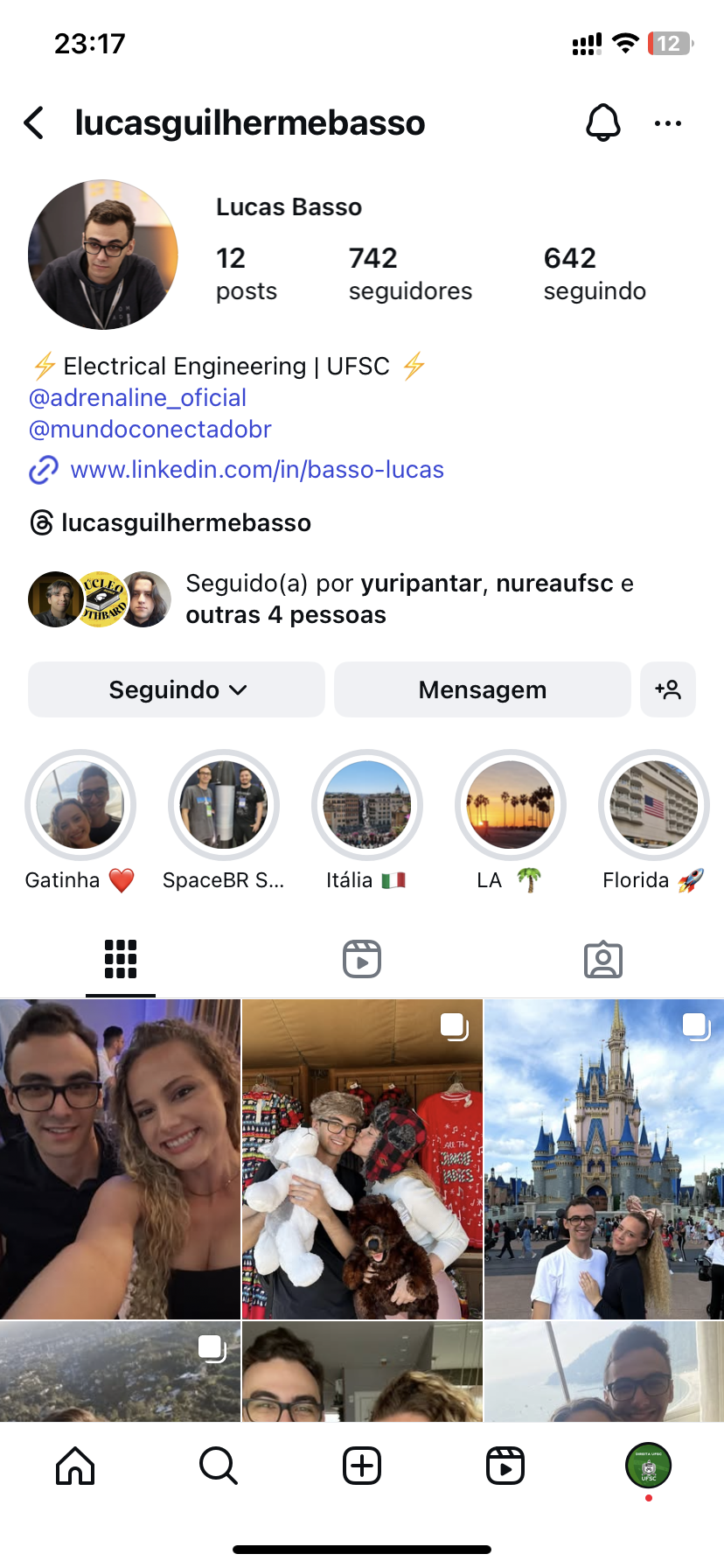
Task: View the SpaceBR story highlight
Action: pos(224,805)
